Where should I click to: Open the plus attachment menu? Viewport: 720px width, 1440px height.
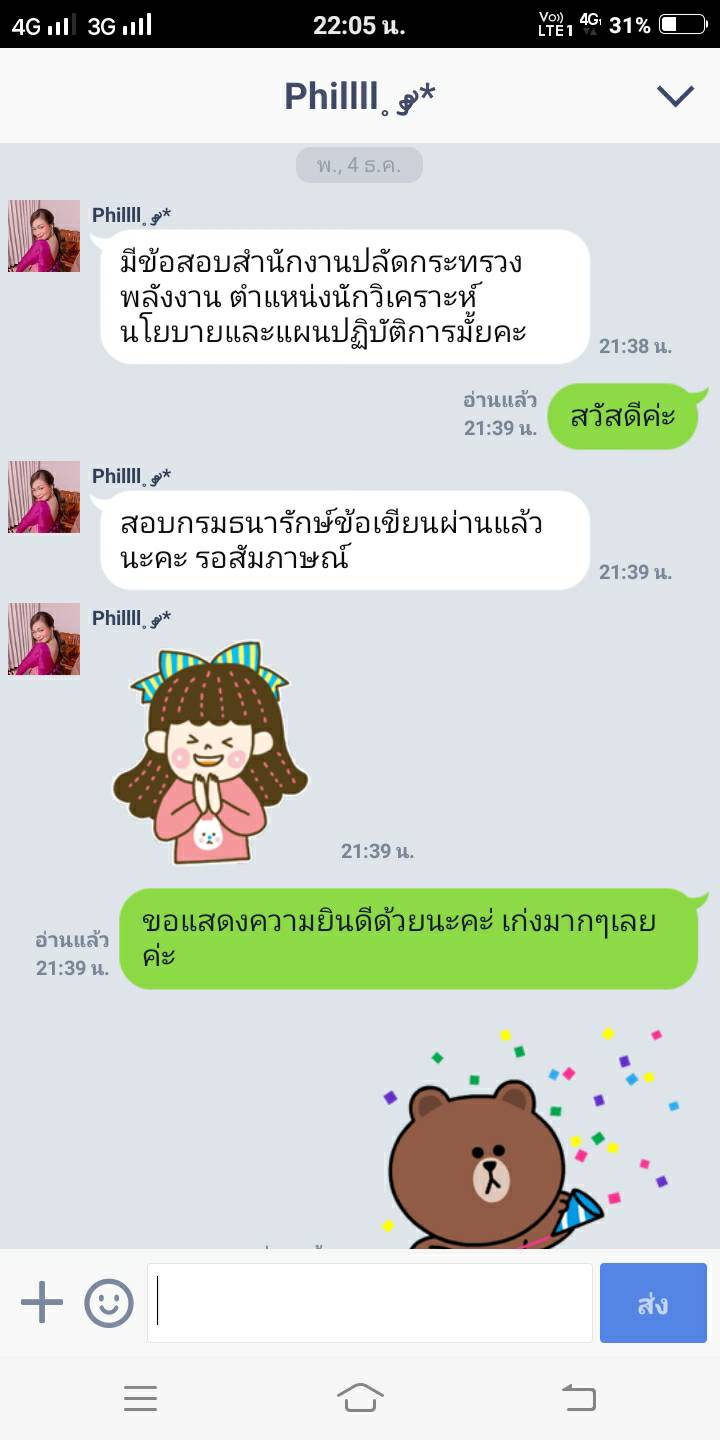(x=42, y=1303)
